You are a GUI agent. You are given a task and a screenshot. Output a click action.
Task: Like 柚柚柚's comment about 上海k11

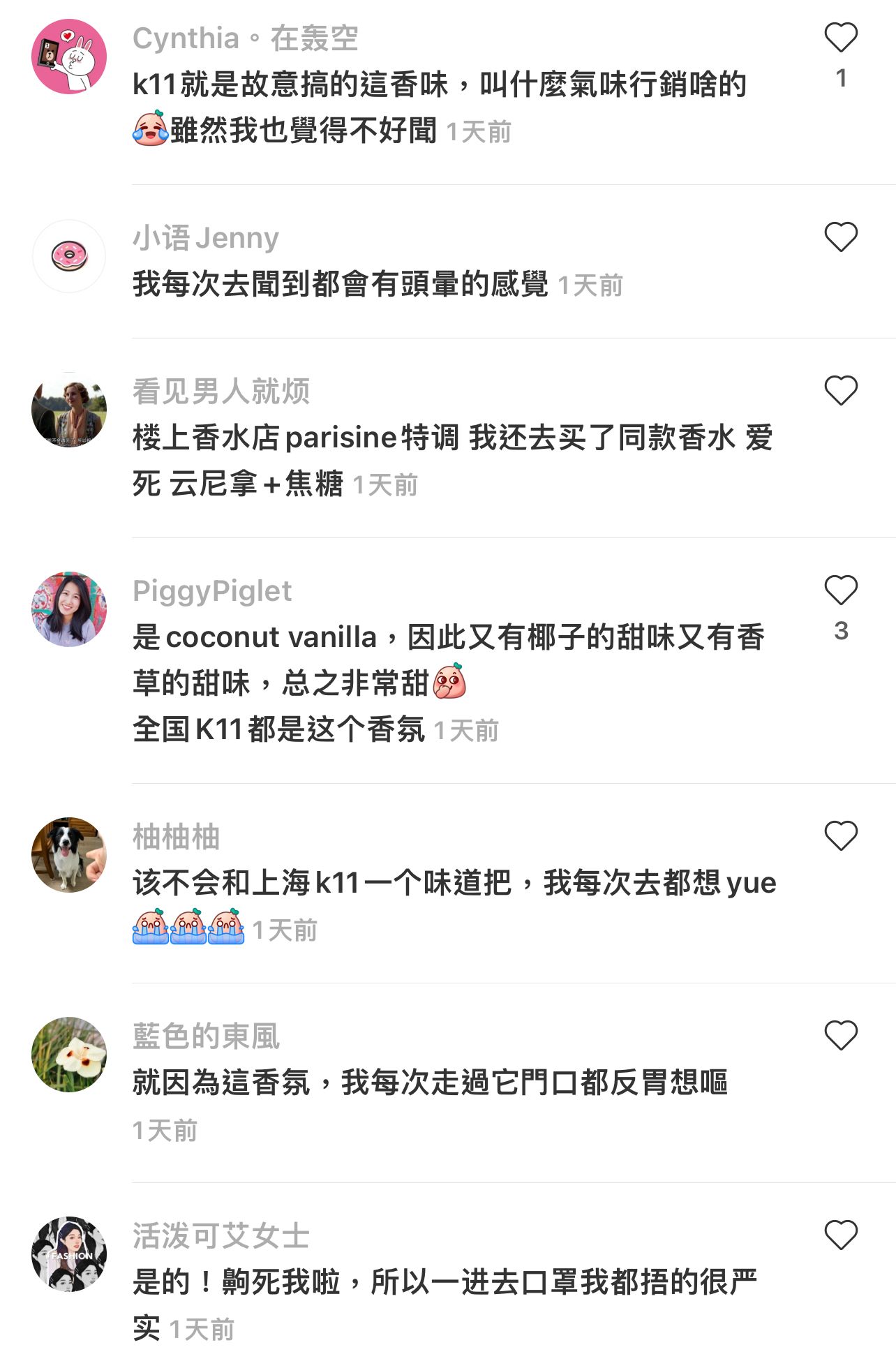click(841, 836)
